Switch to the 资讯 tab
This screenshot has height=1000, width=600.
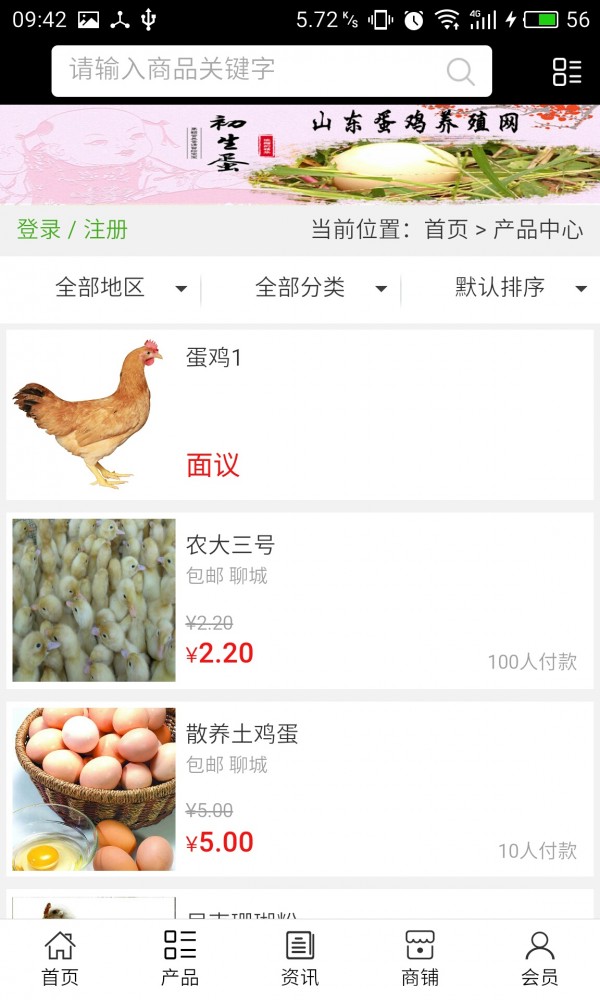pos(300,958)
